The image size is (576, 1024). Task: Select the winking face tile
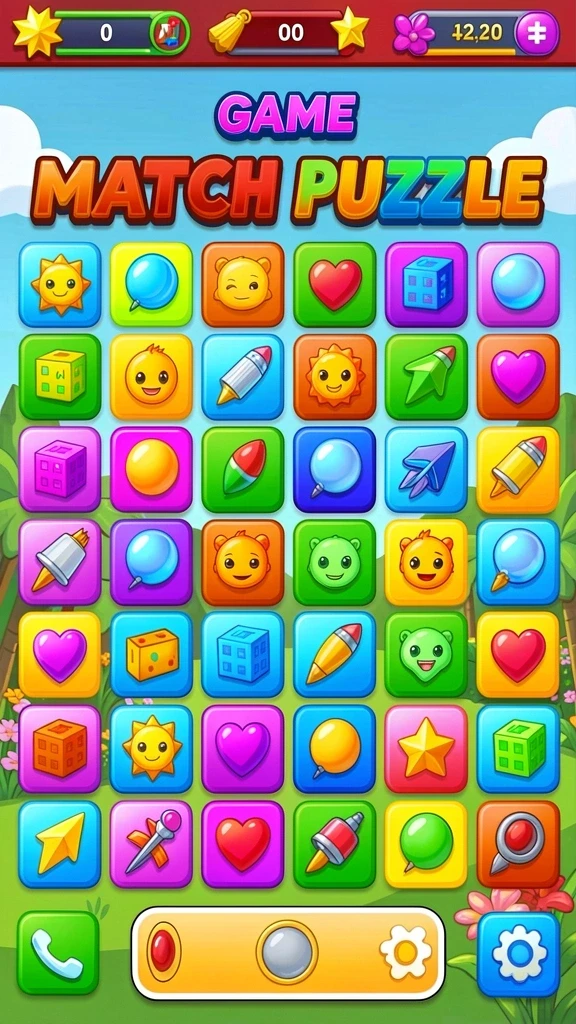pyautogui.click(x=243, y=285)
